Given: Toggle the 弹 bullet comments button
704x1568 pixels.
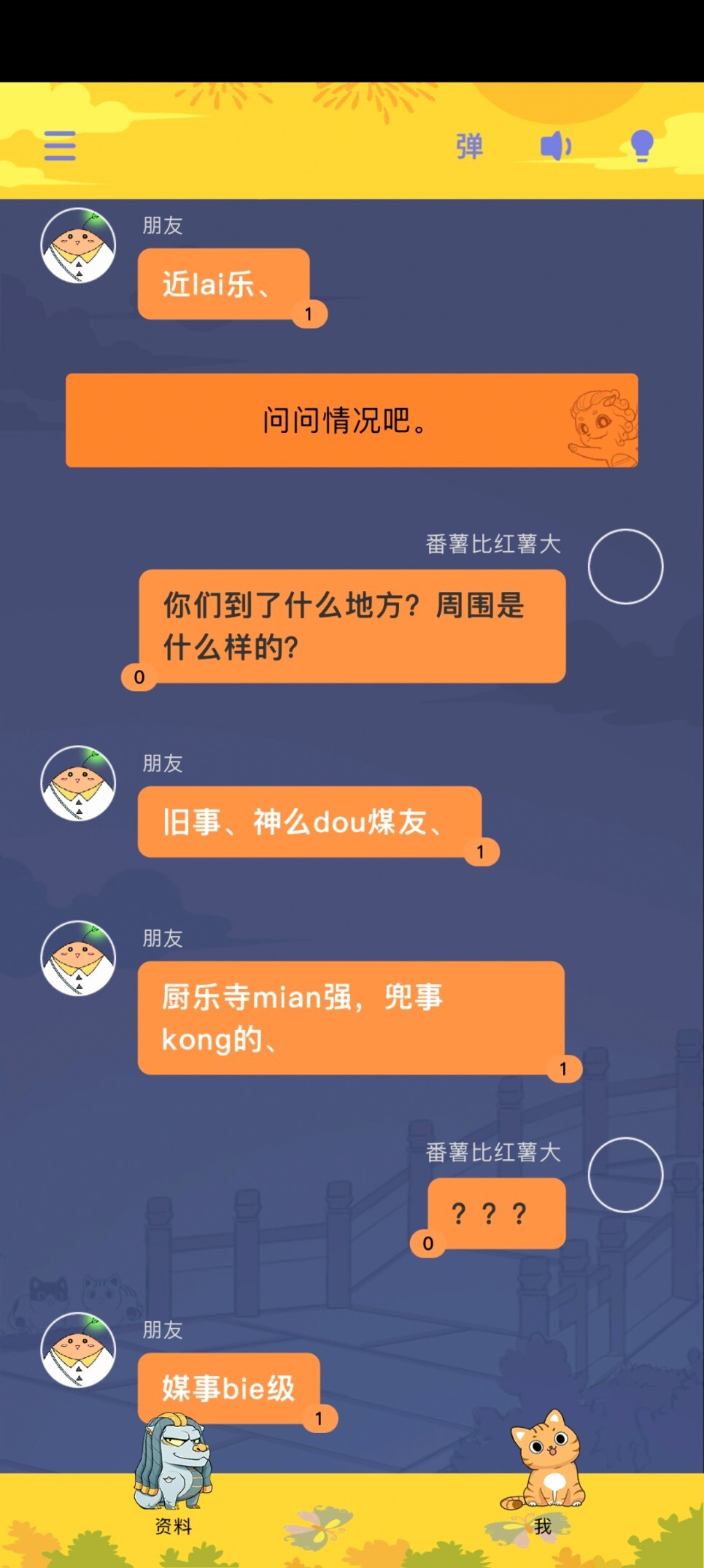Looking at the screenshot, I should [x=469, y=146].
